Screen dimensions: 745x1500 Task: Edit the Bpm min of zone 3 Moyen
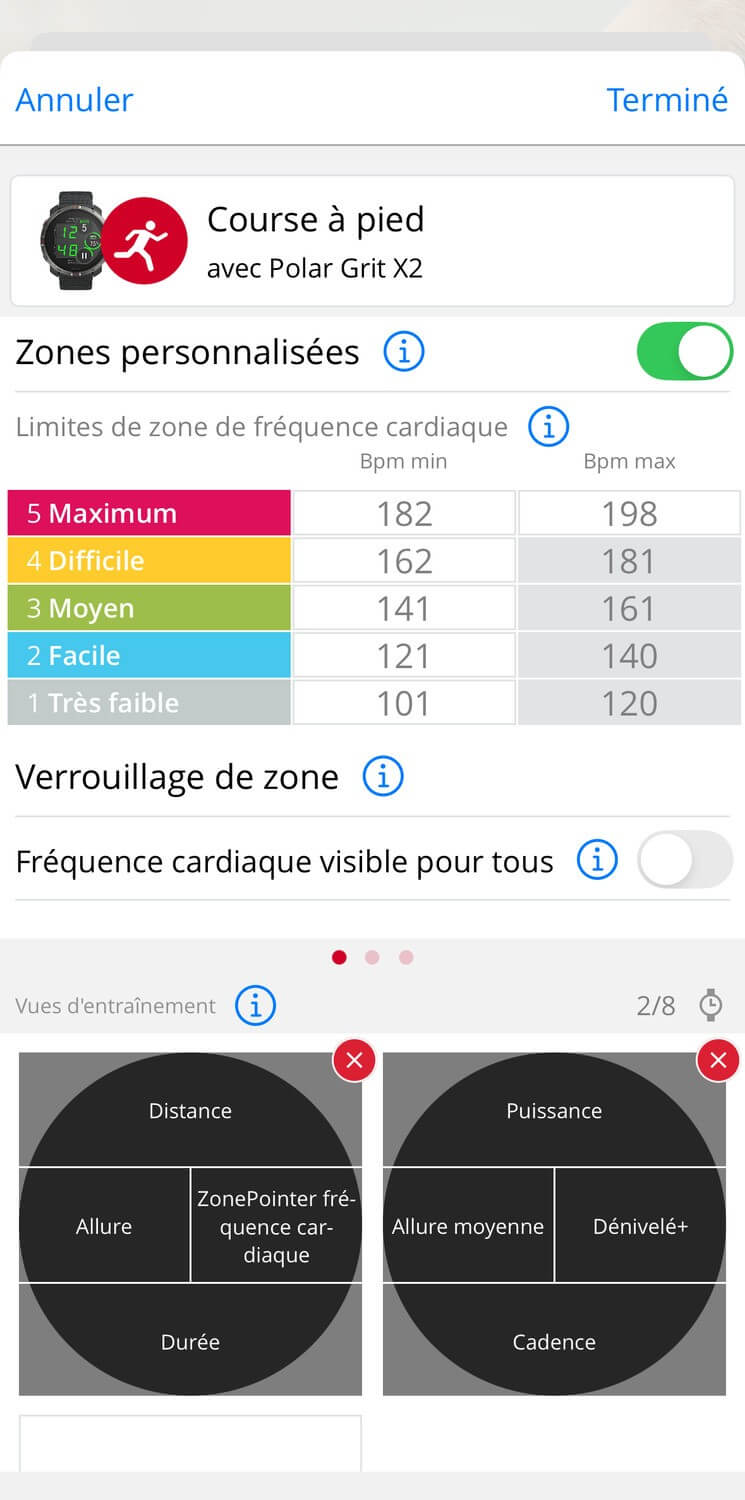[404, 608]
